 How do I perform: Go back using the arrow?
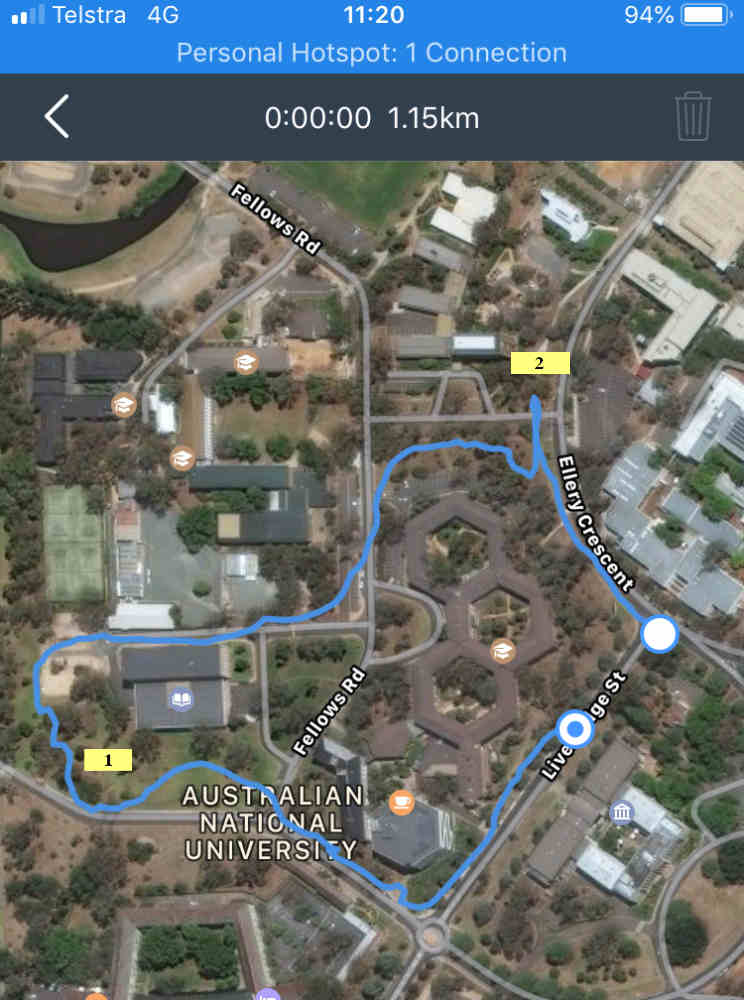tap(57, 118)
